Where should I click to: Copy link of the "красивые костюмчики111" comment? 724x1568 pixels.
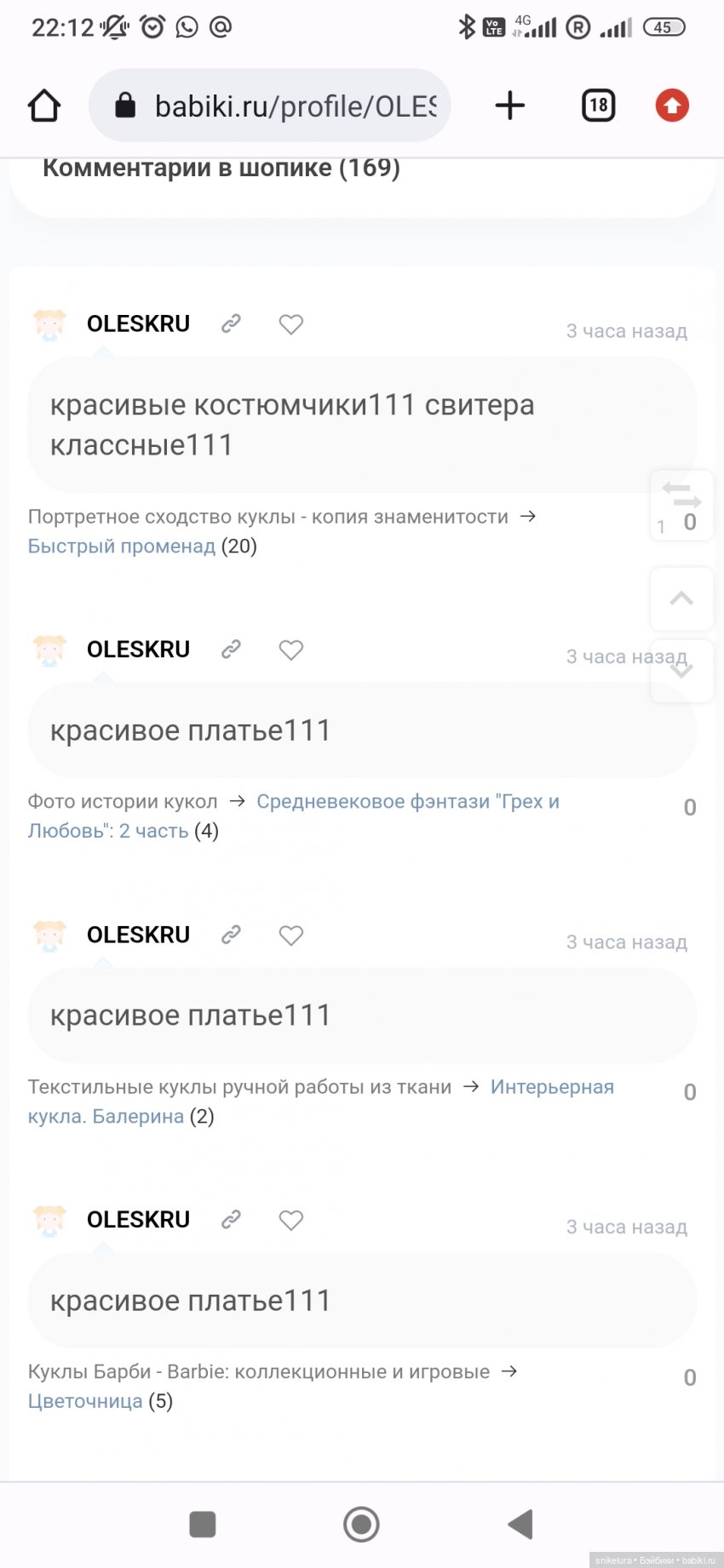coord(231,324)
